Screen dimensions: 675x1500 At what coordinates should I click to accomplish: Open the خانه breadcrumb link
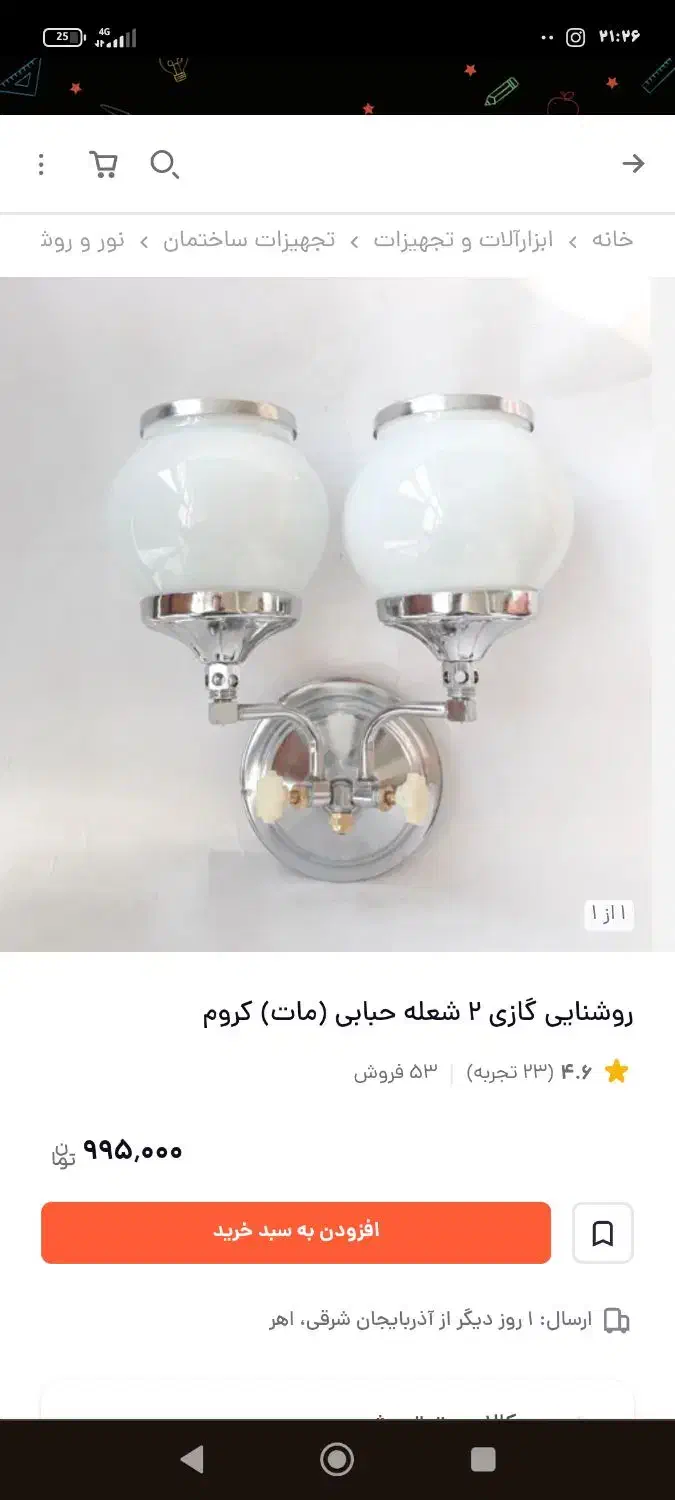(611, 240)
